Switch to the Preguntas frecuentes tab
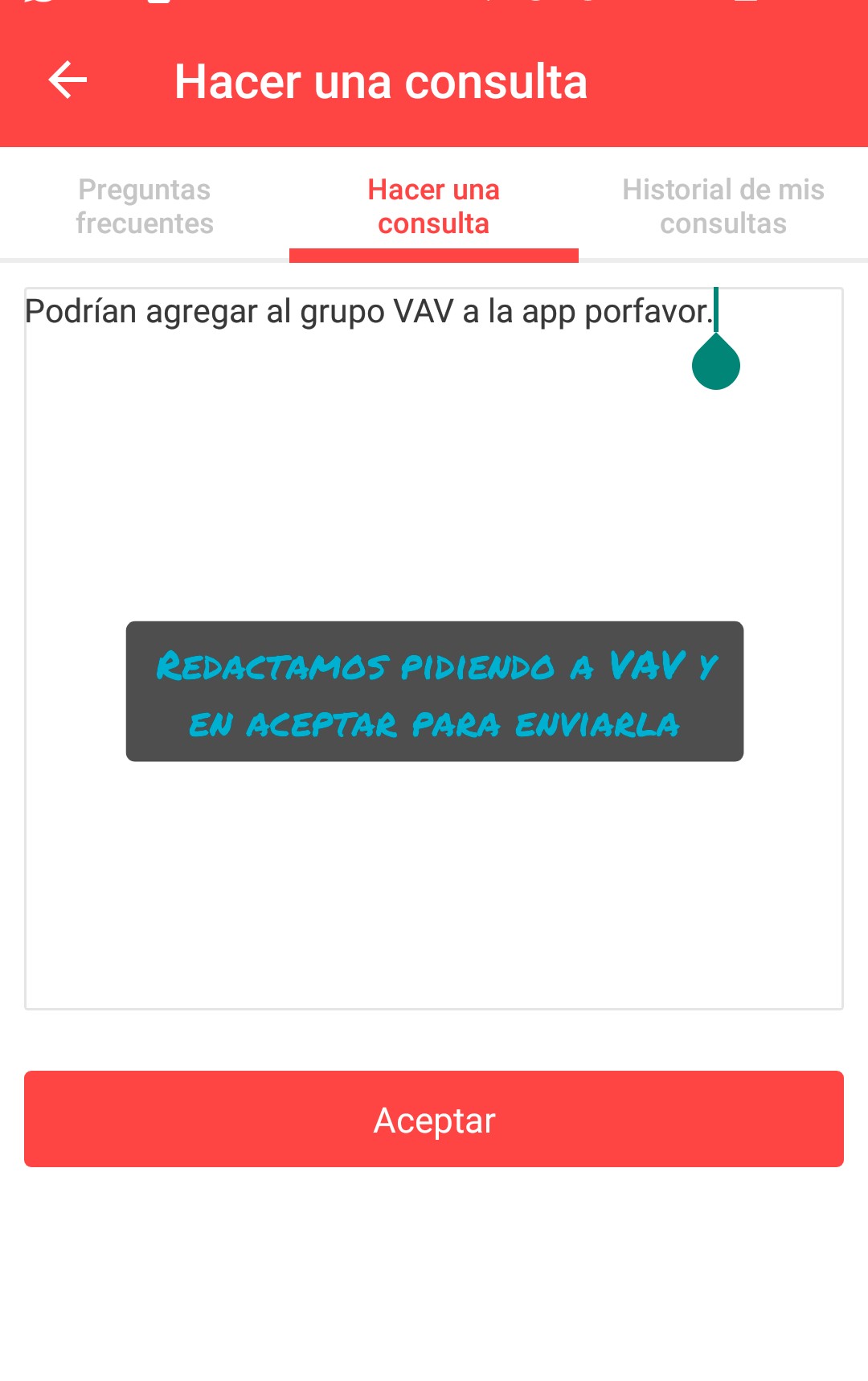Screen dimensions: 868x1381 point(145,207)
